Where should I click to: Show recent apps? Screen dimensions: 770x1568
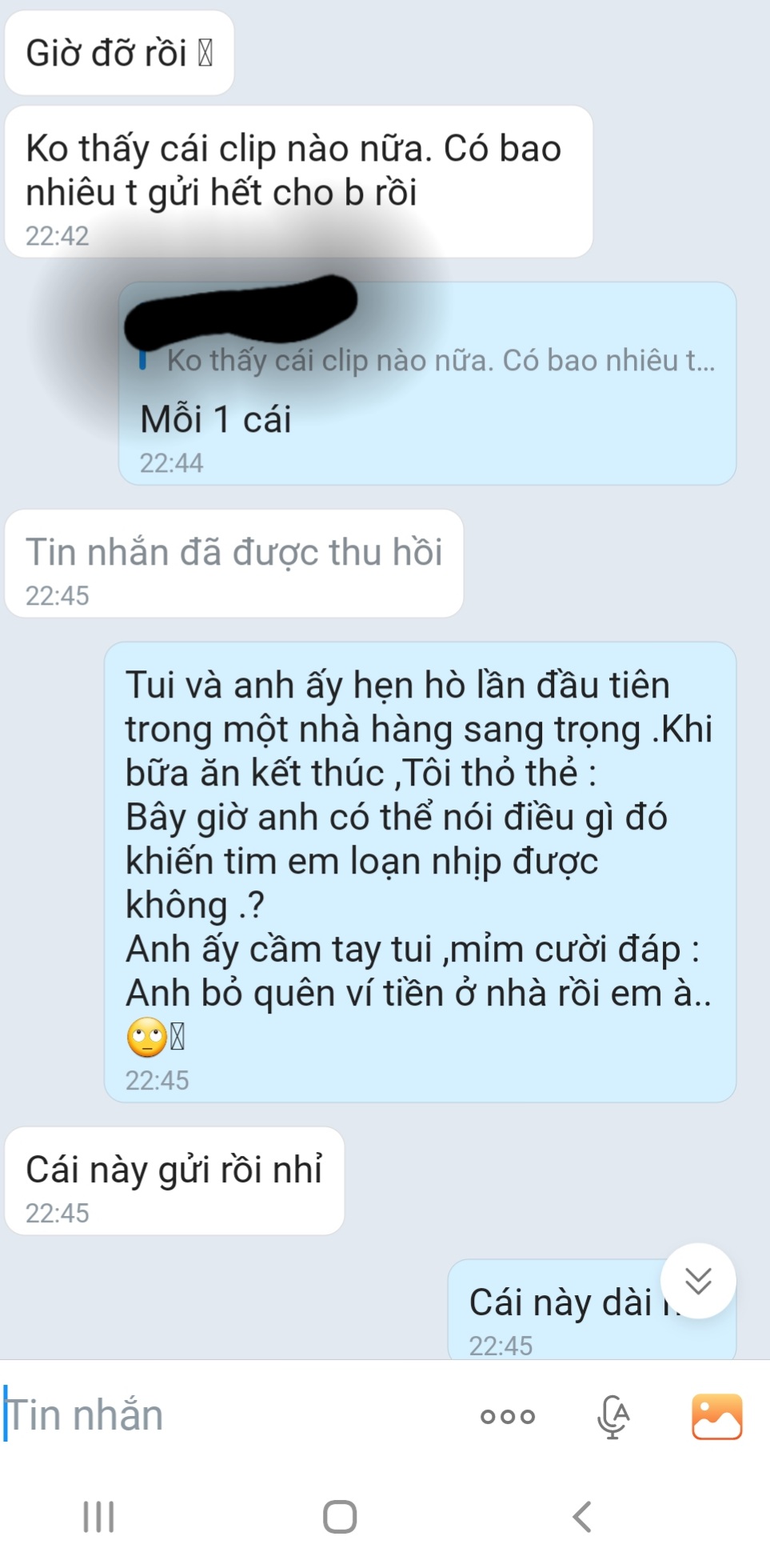click(99, 1516)
